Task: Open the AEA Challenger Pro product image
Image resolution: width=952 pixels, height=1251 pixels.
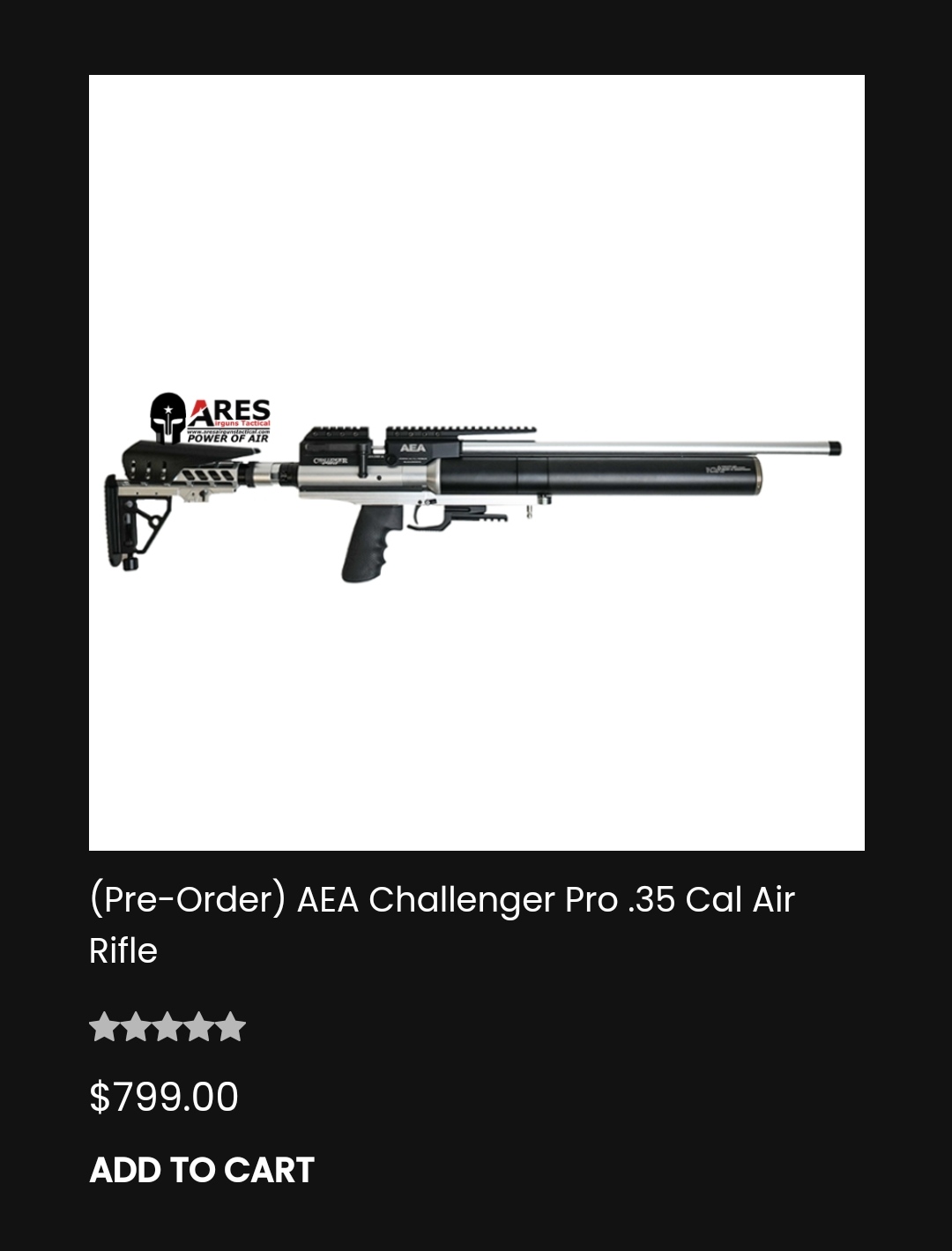Action: (x=476, y=463)
